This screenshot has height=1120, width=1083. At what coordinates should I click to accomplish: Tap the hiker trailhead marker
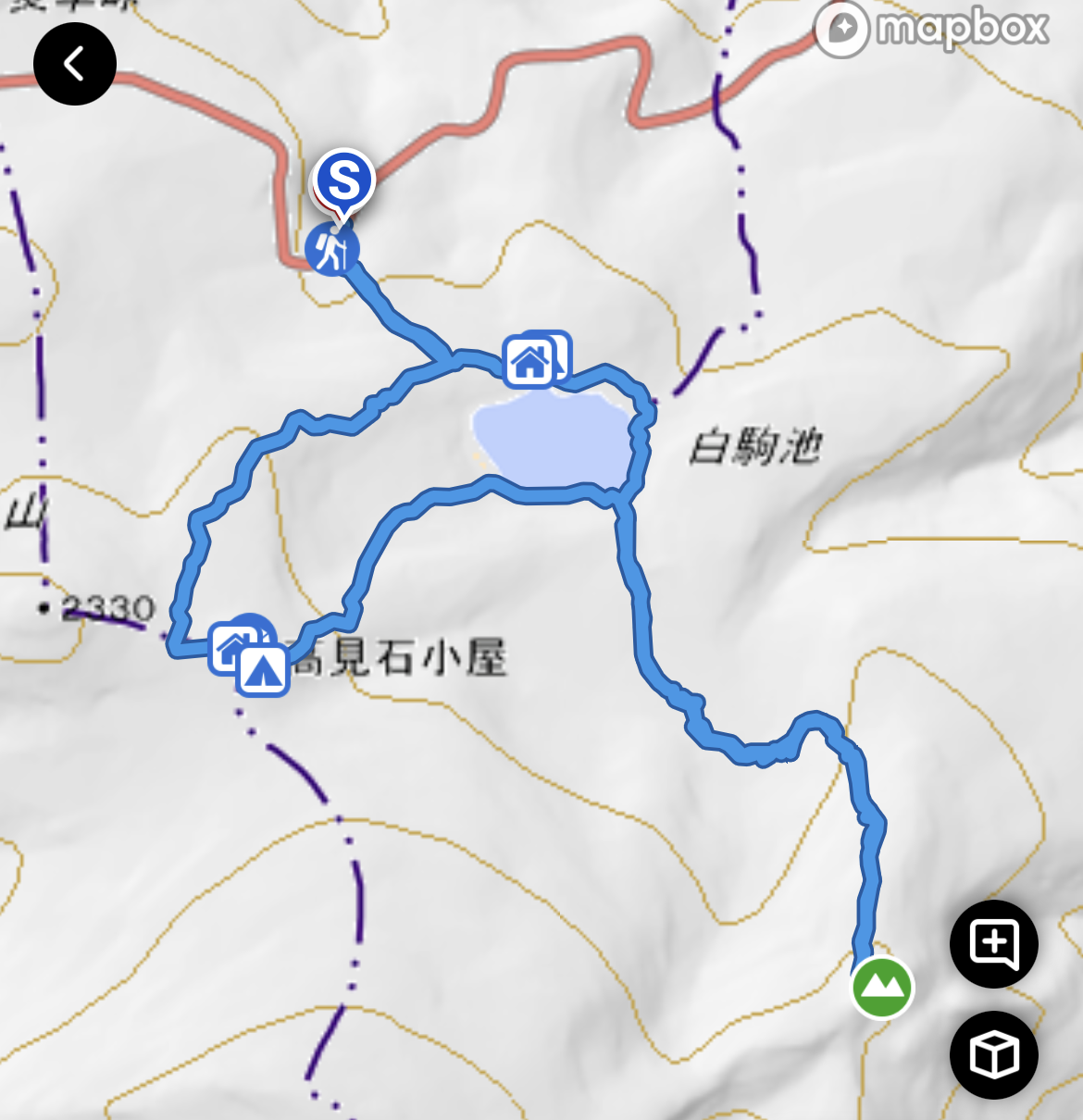[x=330, y=249]
